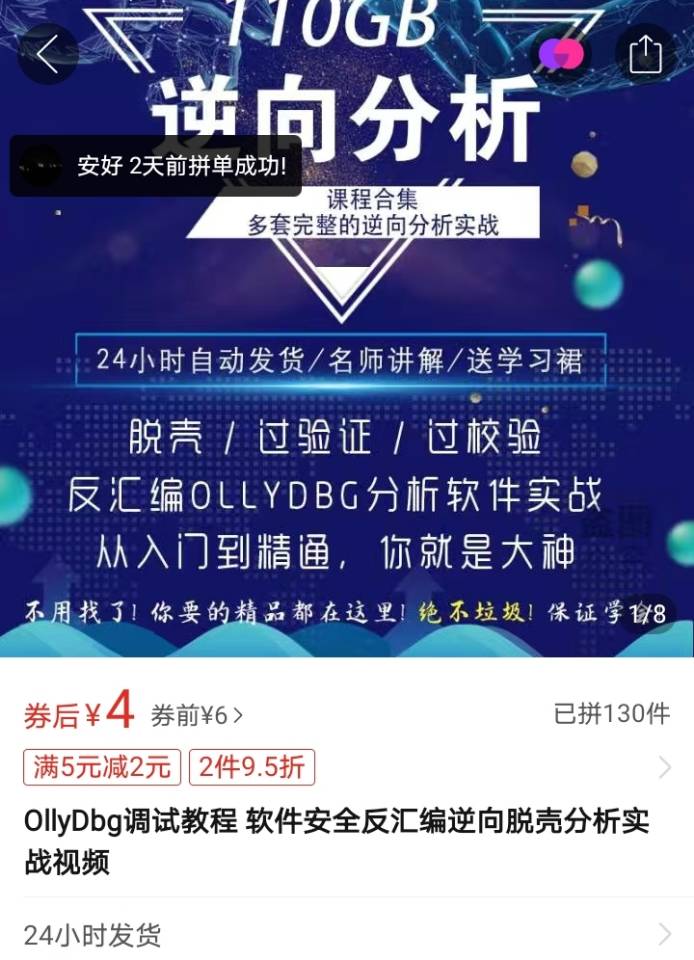View the pre-coupon ¥6 price details

(196, 715)
